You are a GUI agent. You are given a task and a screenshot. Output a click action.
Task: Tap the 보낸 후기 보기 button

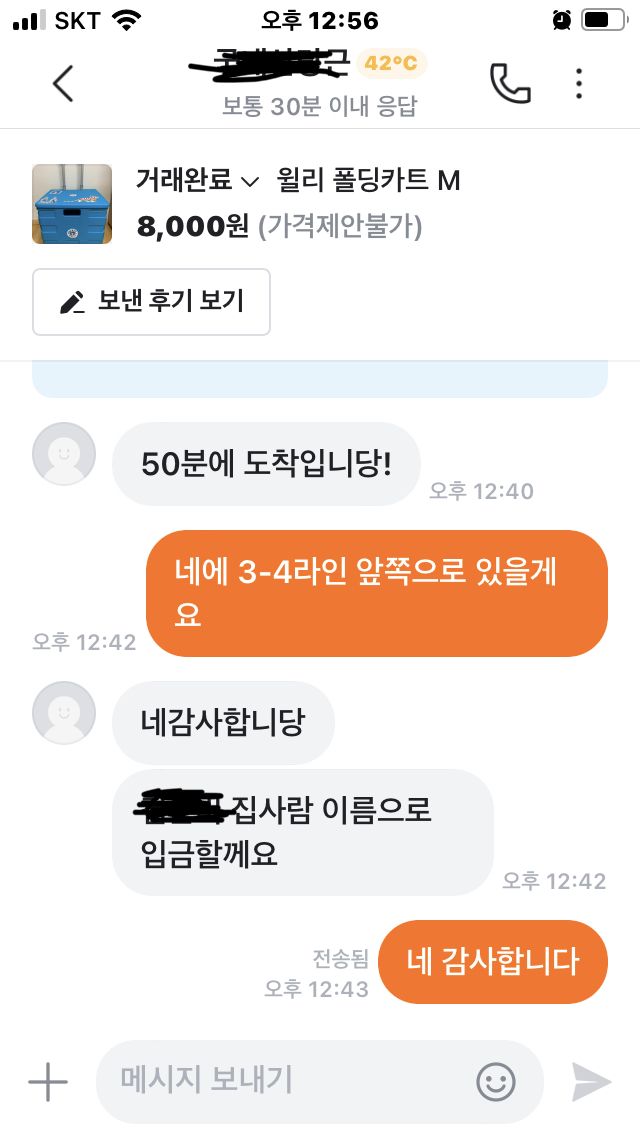pyautogui.click(x=152, y=302)
